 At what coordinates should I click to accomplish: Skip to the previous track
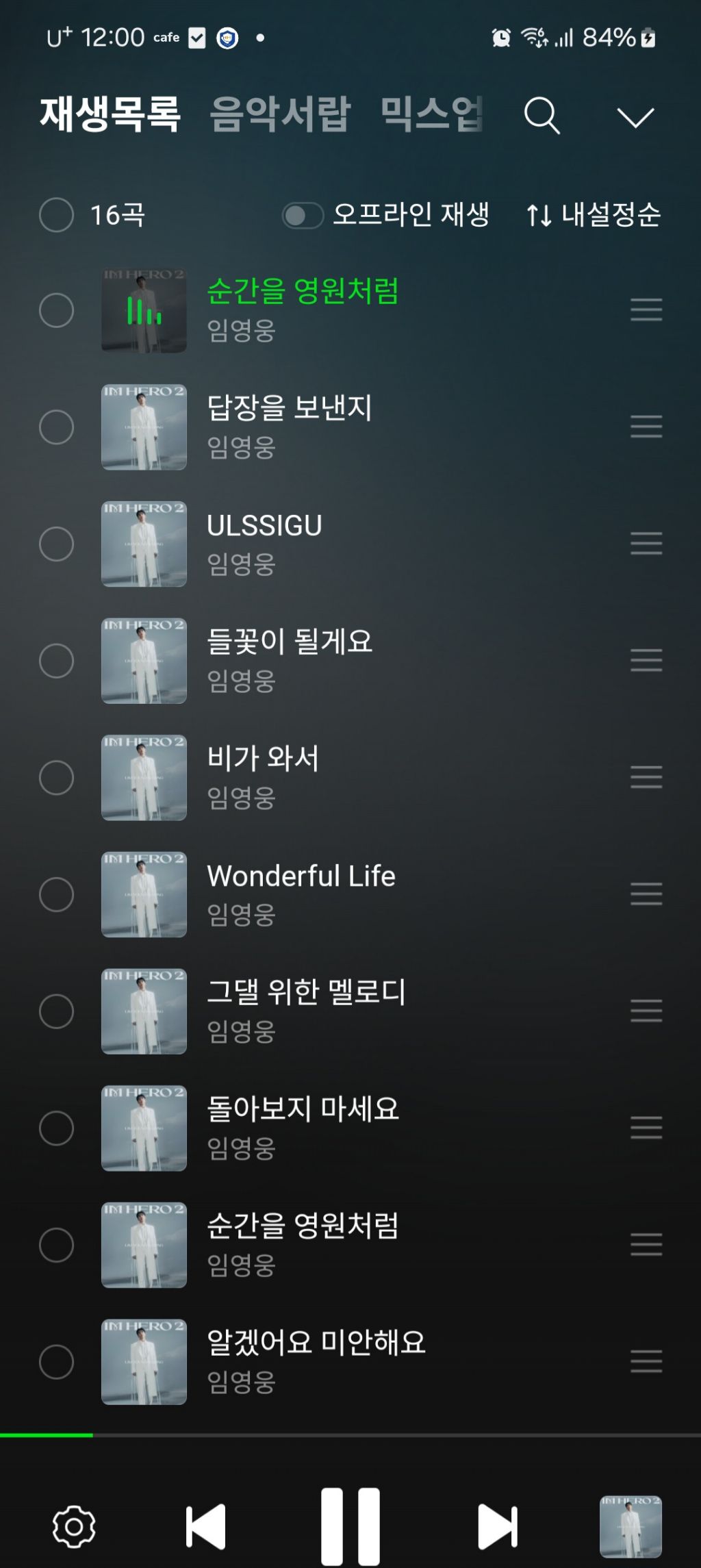206,1526
